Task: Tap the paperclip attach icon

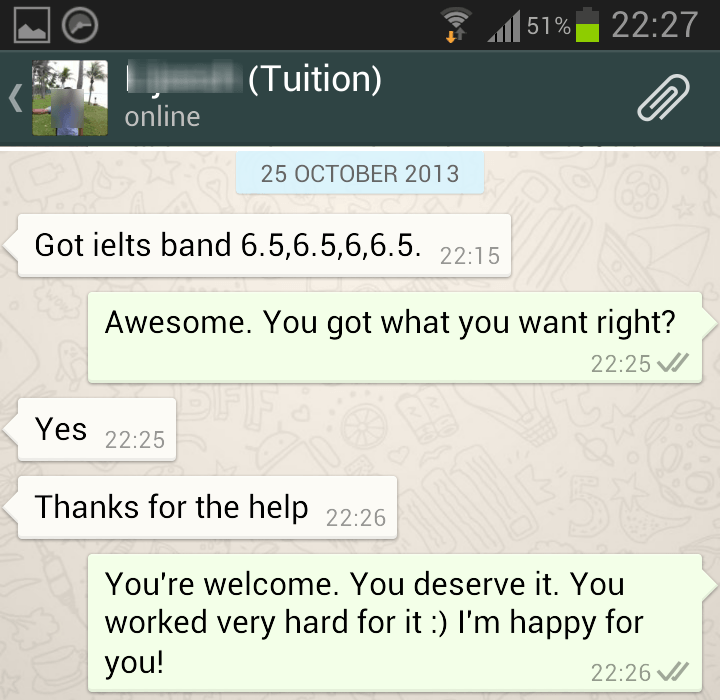Action: click(663, 98)
